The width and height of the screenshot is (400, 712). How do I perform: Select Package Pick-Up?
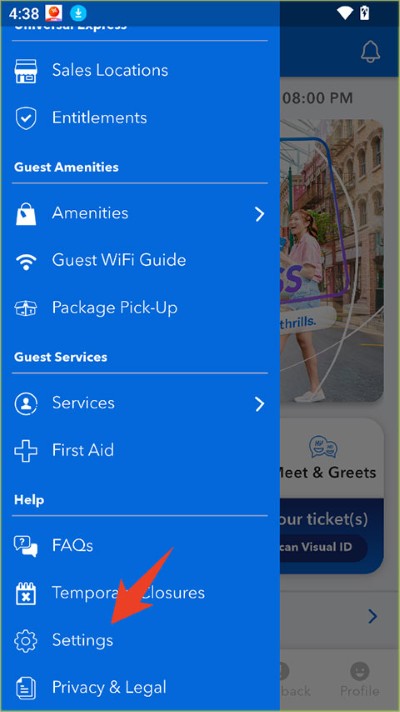point(140,308)
